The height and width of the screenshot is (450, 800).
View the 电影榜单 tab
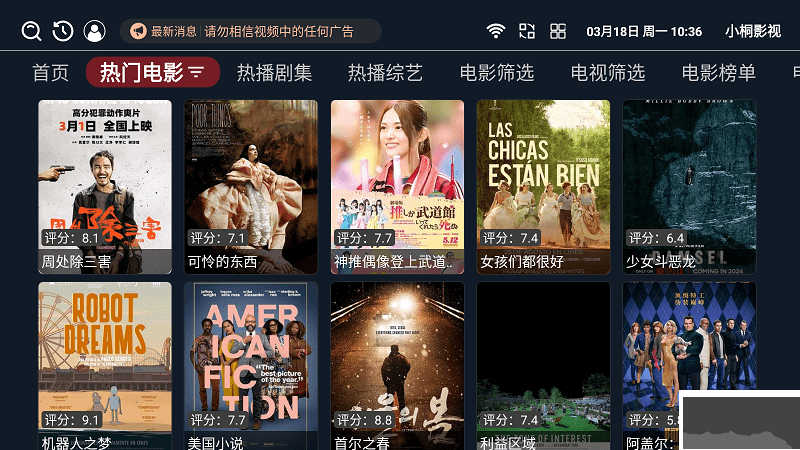click(x=719, y=73)
